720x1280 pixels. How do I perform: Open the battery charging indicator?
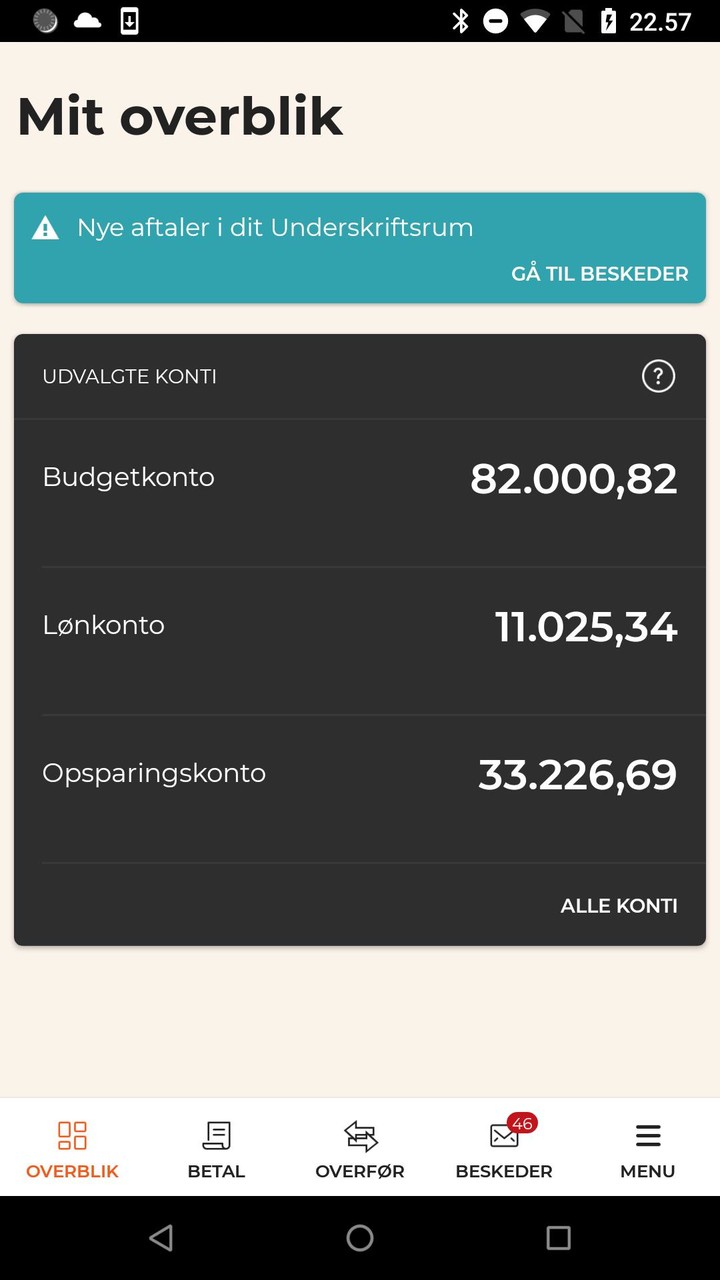[608, 20]
